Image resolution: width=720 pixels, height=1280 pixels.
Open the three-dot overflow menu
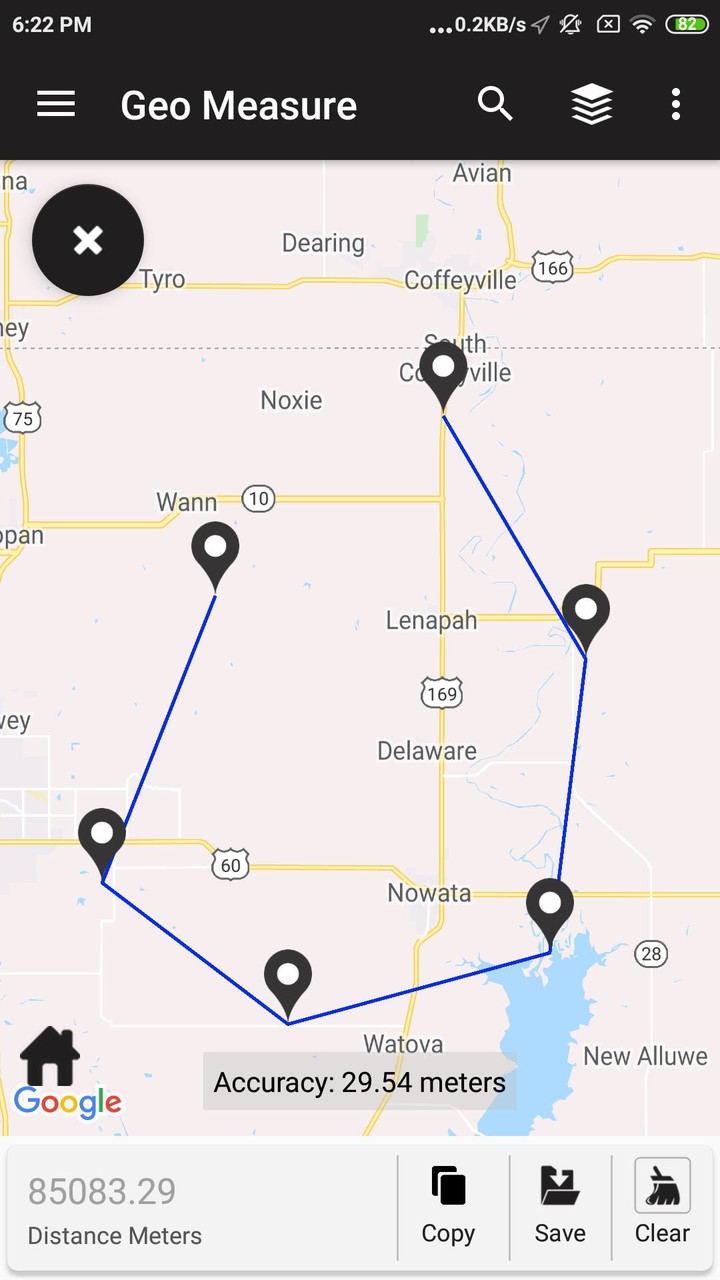click(675, 103)
